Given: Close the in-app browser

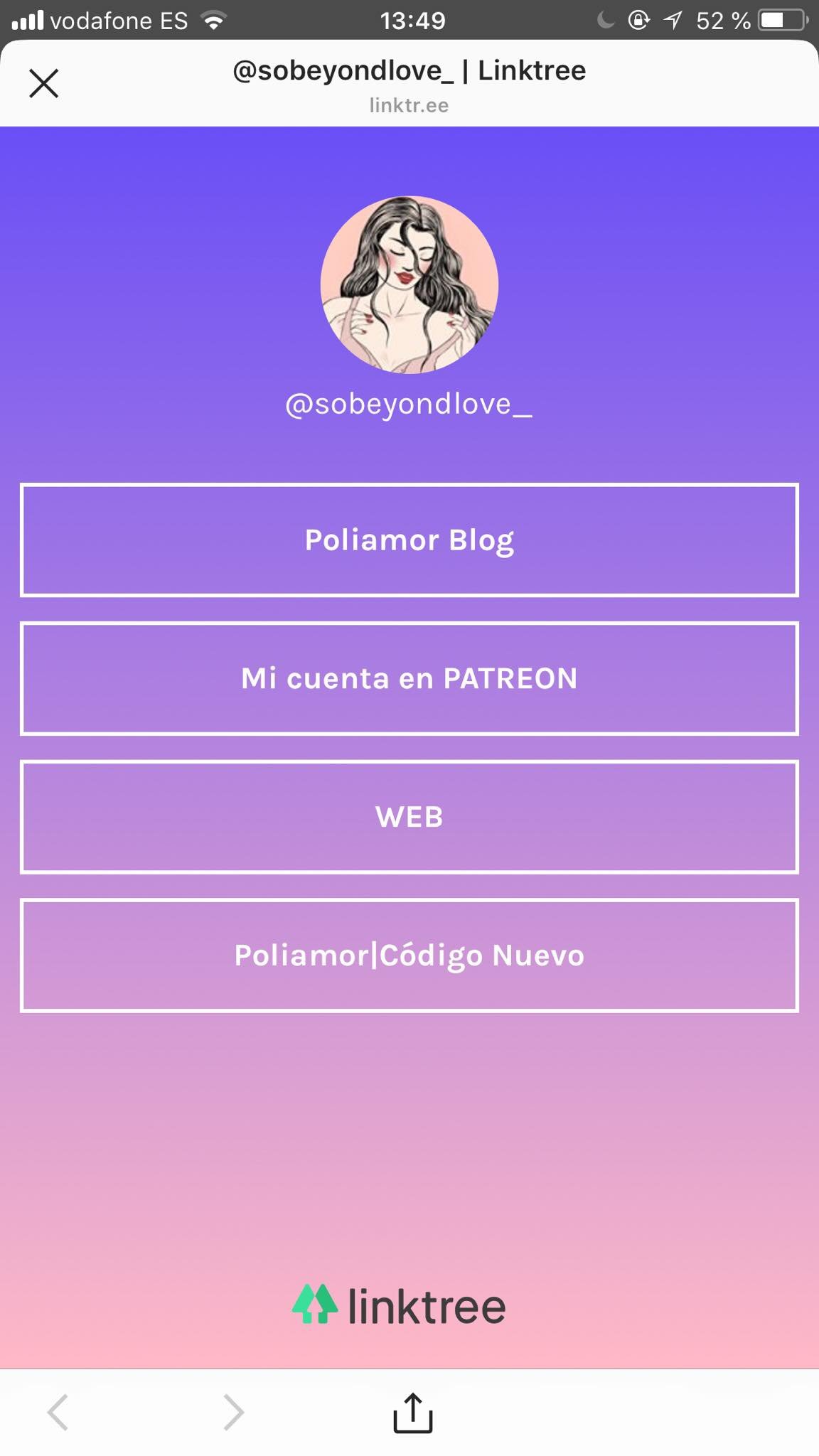Looking at the screenshot, I should [43, 83].
